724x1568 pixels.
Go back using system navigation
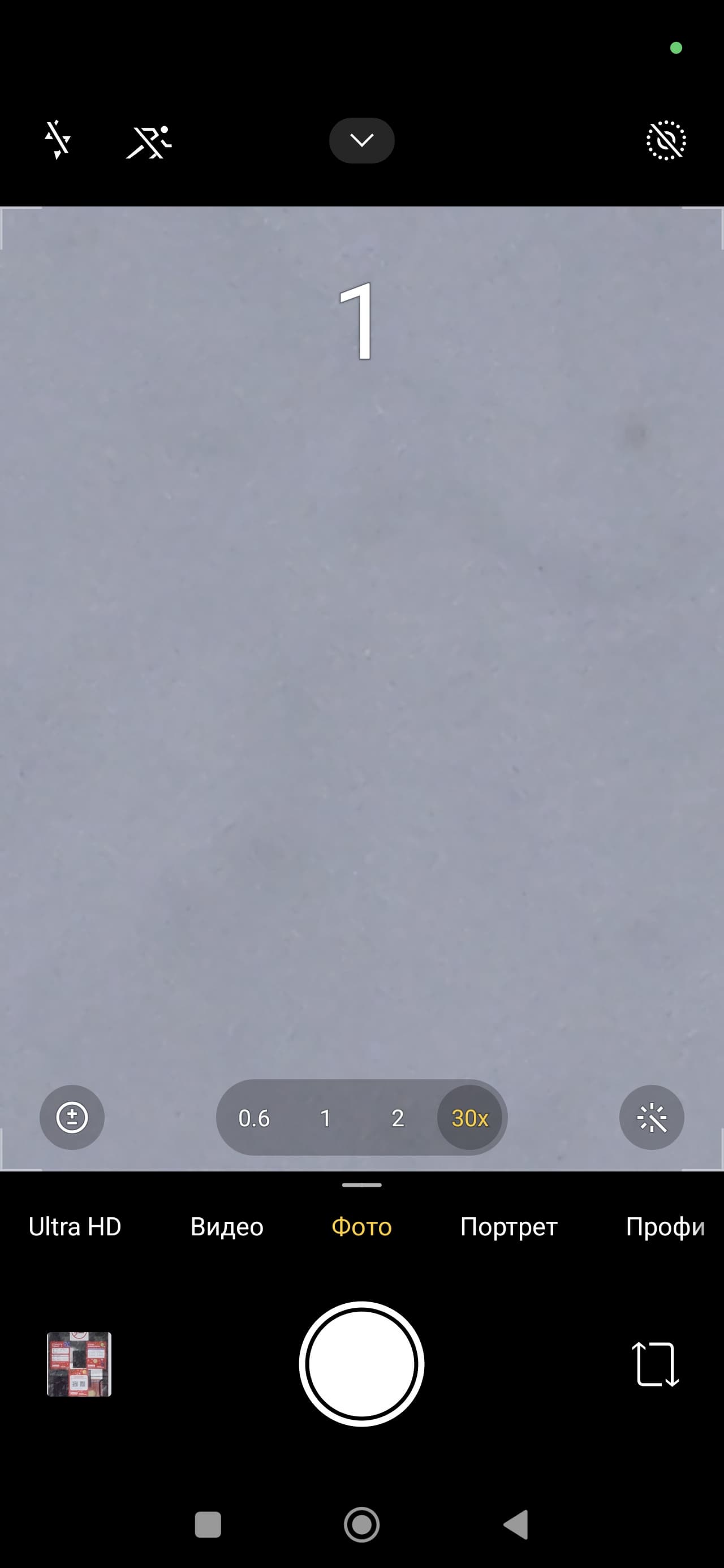(x=516, y=1525)
